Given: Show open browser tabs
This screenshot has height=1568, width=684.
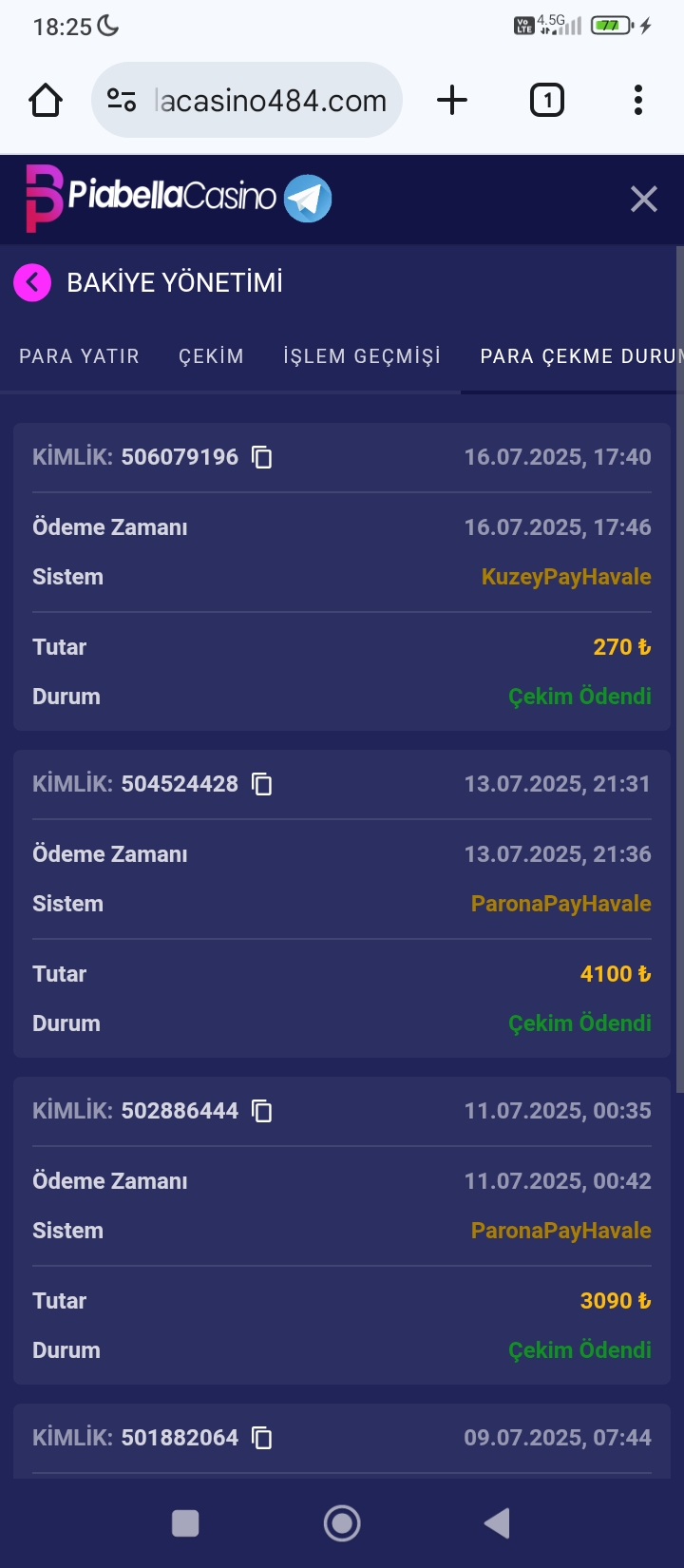Looking at the screenshot, I should [547, 100].
